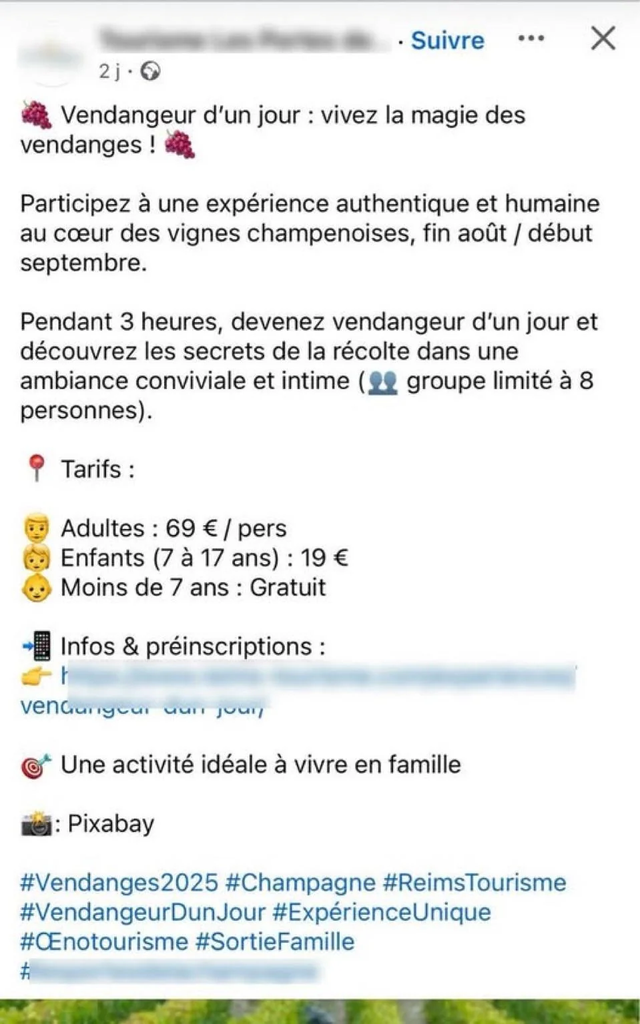
Task: Open the #Vendanges2025 hashtag
Action: pyautogui.click(x=119, y=882)
